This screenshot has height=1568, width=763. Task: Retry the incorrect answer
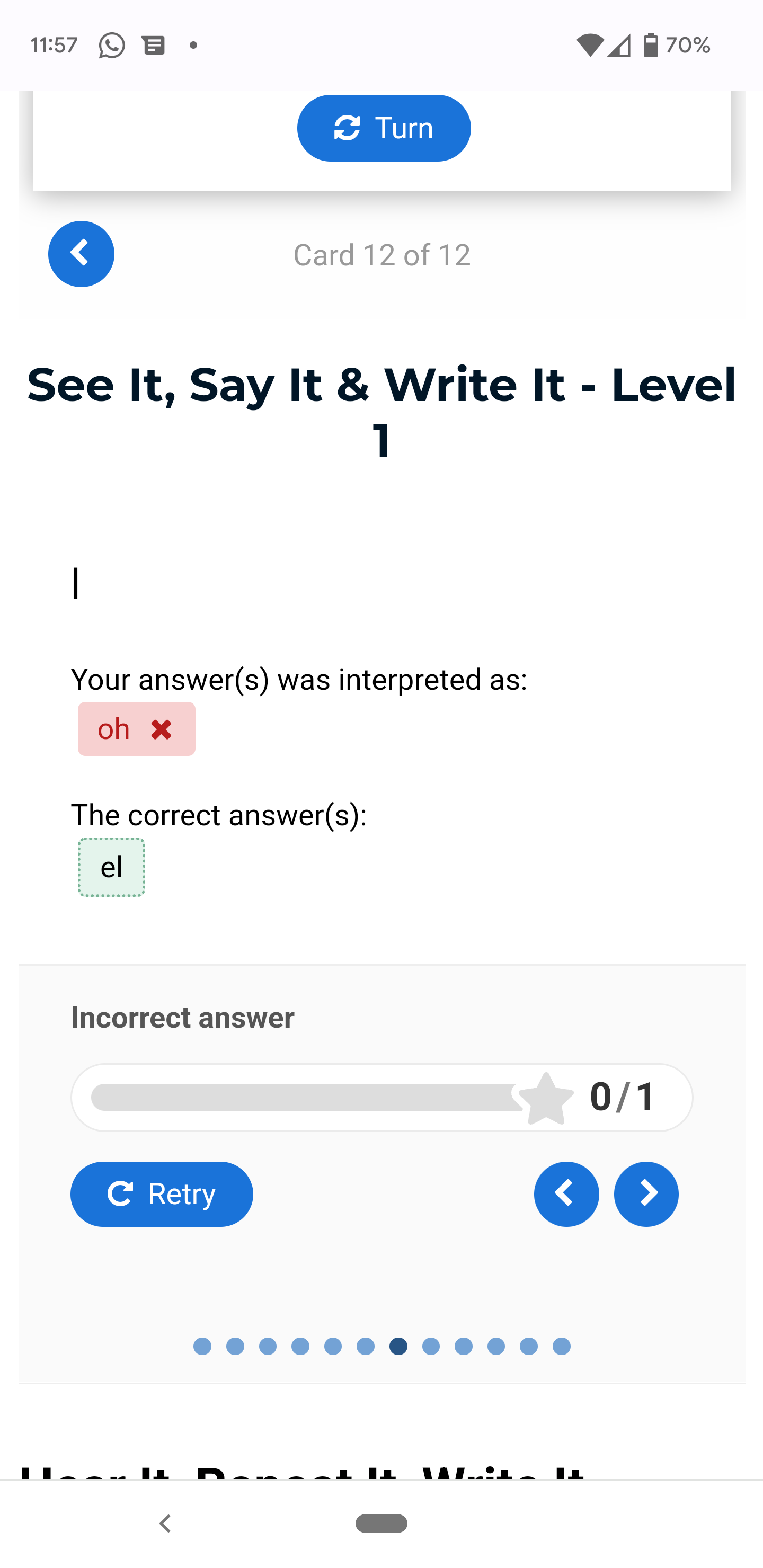(x=162, y=1193)
